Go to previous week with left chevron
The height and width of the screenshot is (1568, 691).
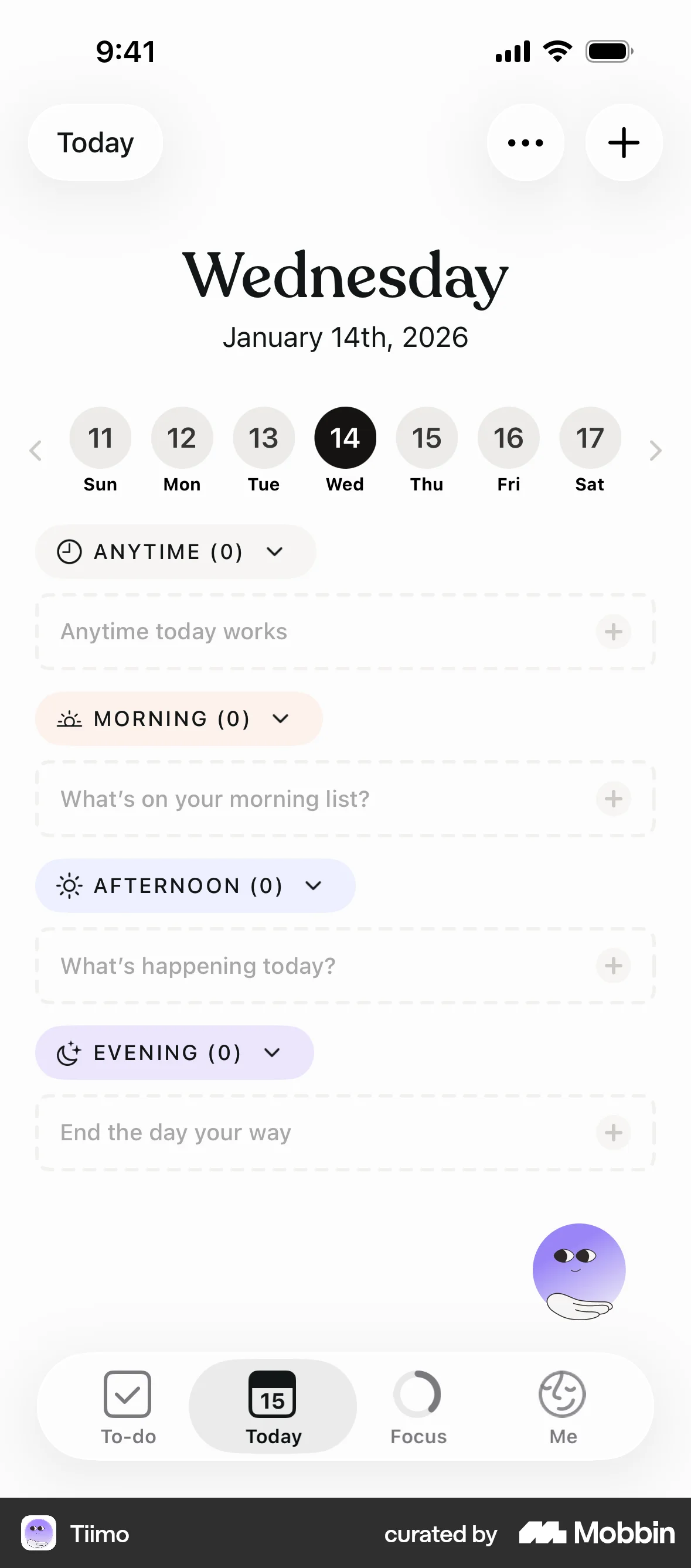coord(35,451)
